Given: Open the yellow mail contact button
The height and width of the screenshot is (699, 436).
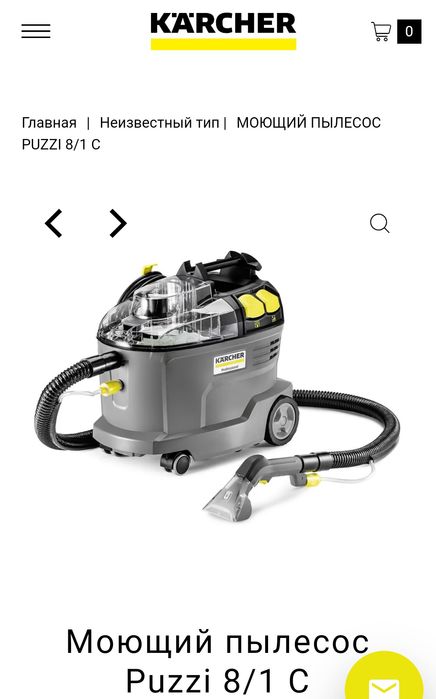Looking at the screenshot, I should click(384, 678).
